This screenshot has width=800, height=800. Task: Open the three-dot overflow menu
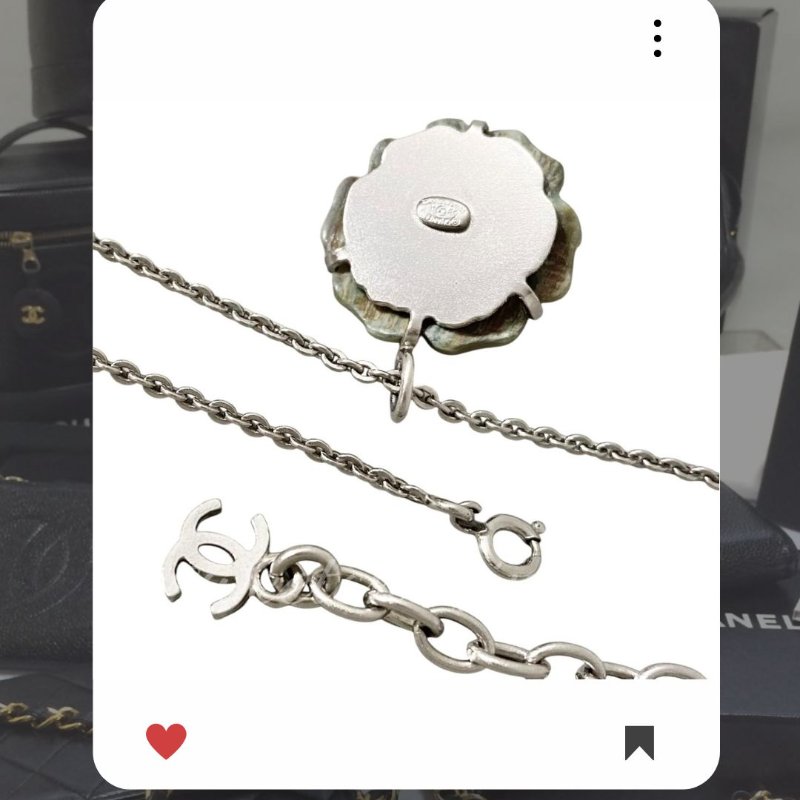coord(657,38)
